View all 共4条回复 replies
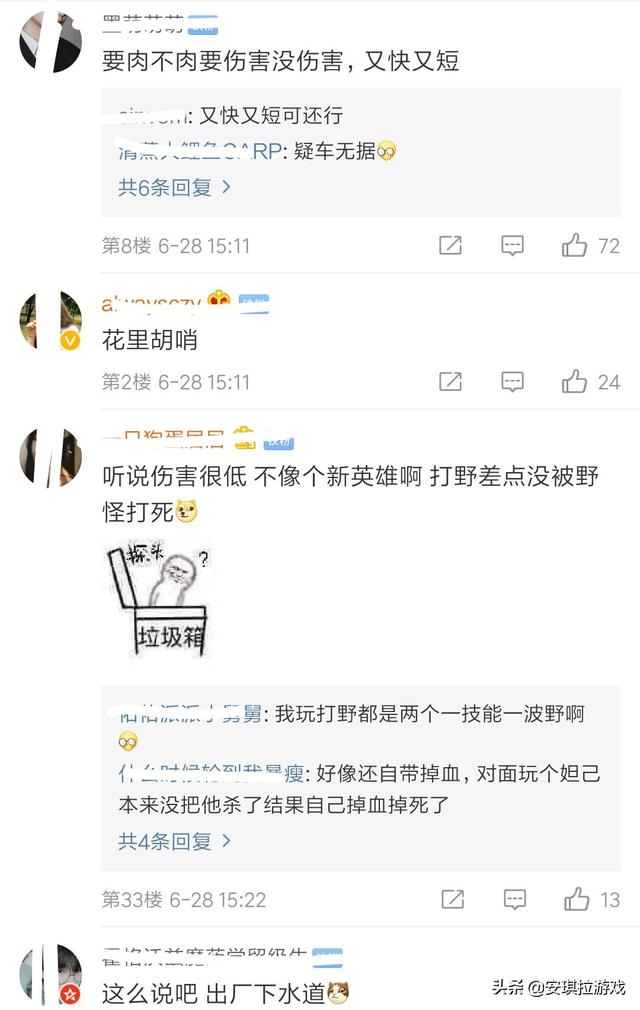 pos(175,841)
